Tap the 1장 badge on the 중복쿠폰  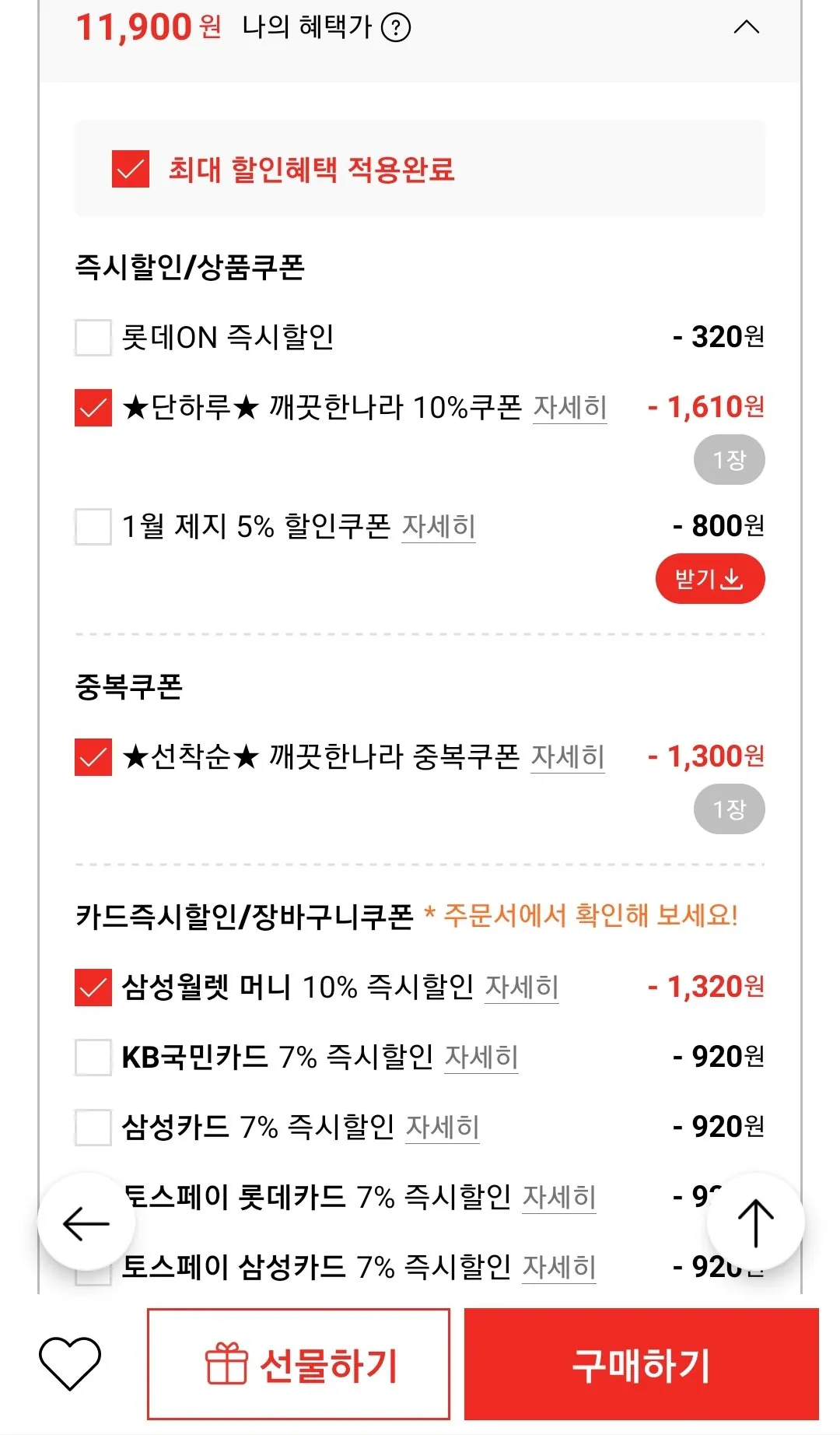pyautogui.click(x=728, y=809)
